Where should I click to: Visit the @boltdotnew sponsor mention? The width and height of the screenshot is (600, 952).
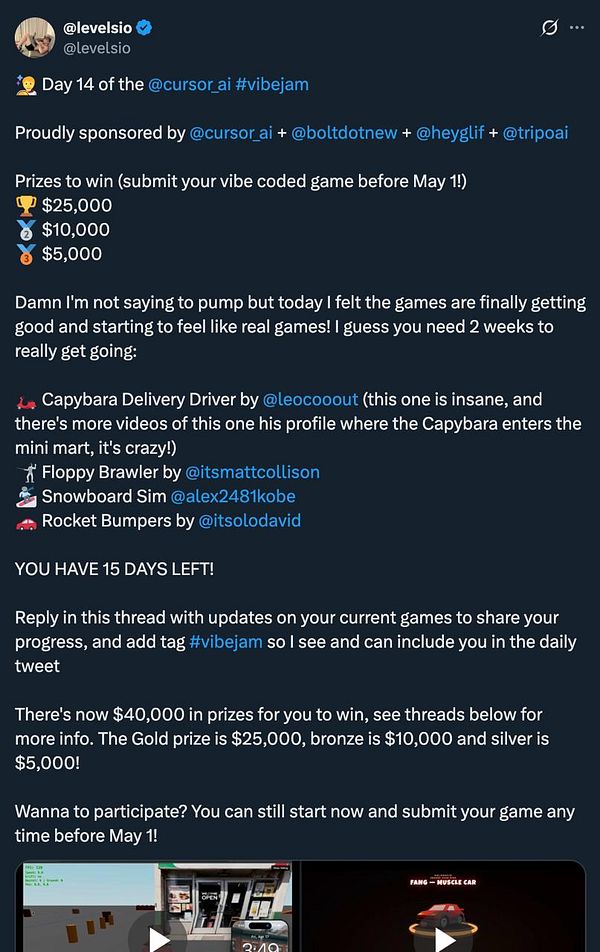[347, 133]
